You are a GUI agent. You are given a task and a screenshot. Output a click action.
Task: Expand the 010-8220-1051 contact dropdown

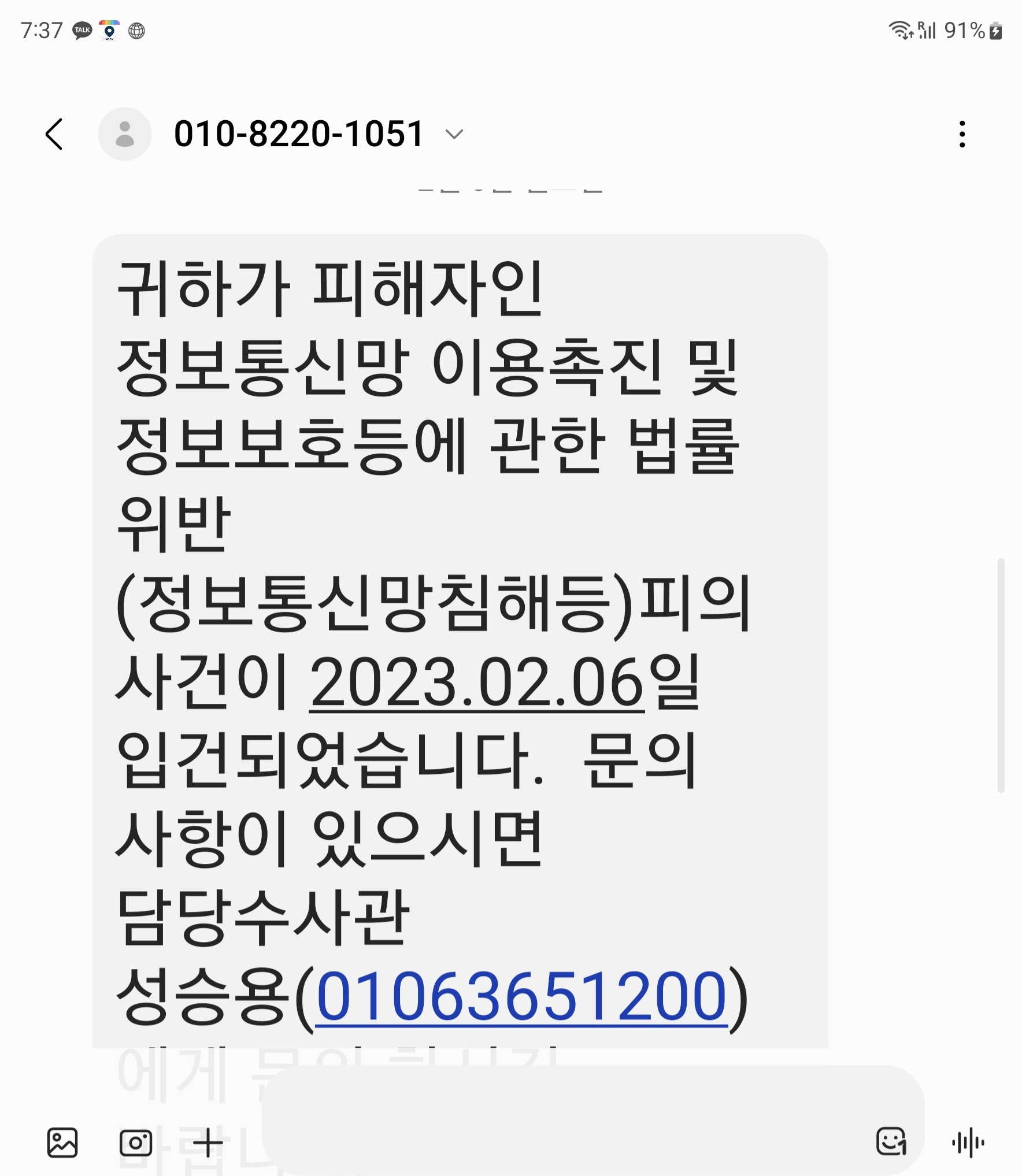coord(454,135)
